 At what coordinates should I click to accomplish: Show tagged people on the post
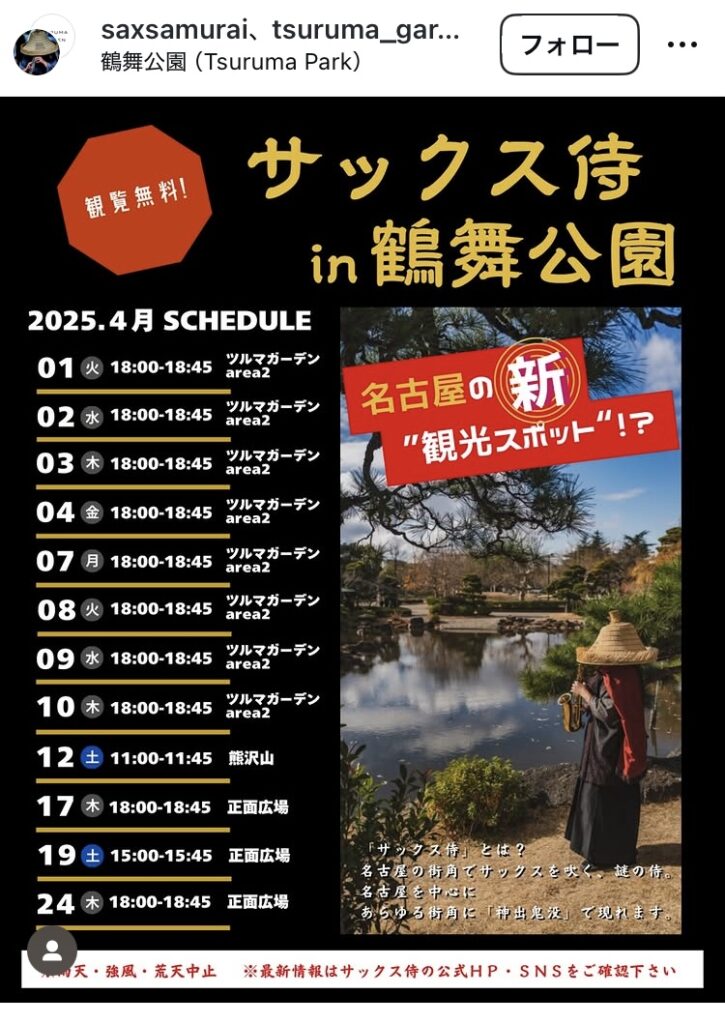[x=52, y=950]
